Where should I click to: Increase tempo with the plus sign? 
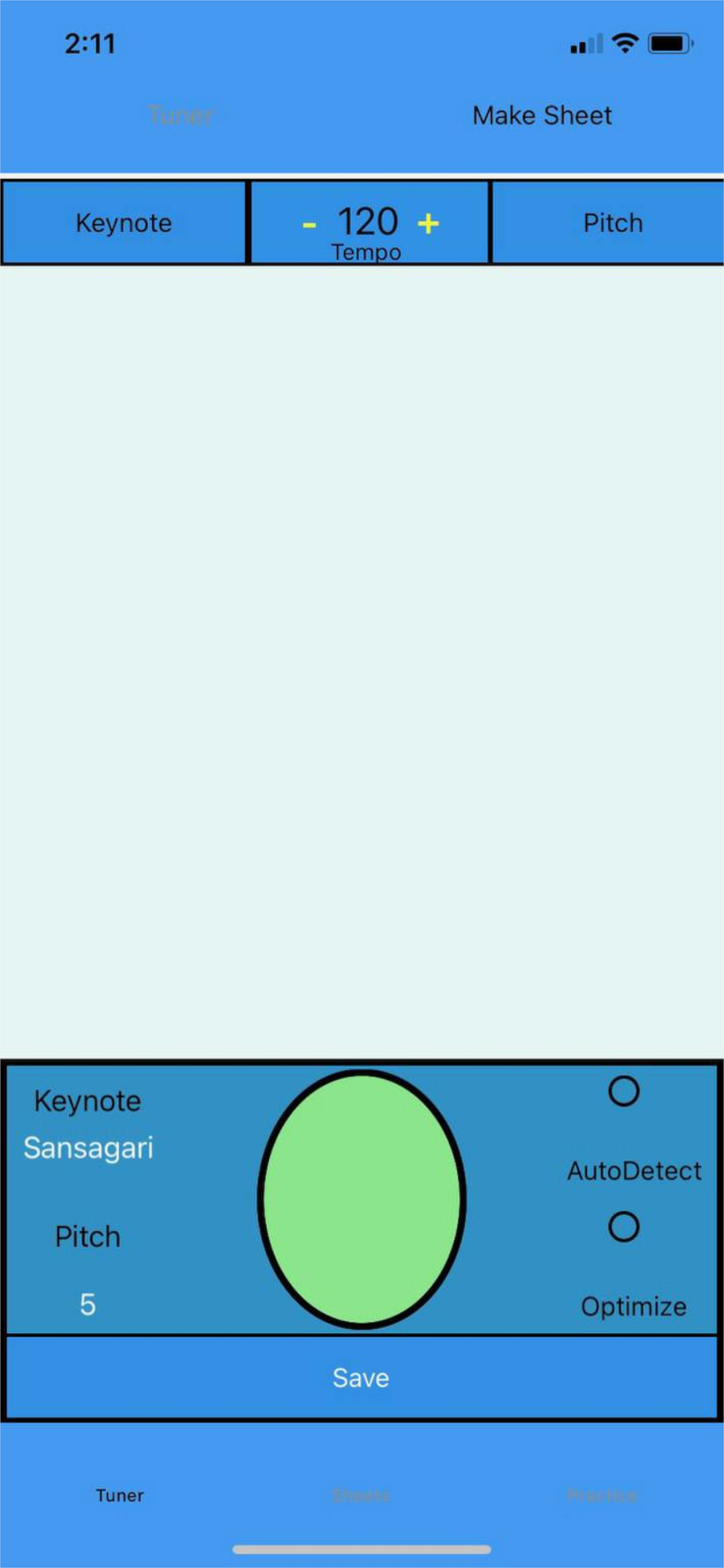coord(428,223)
